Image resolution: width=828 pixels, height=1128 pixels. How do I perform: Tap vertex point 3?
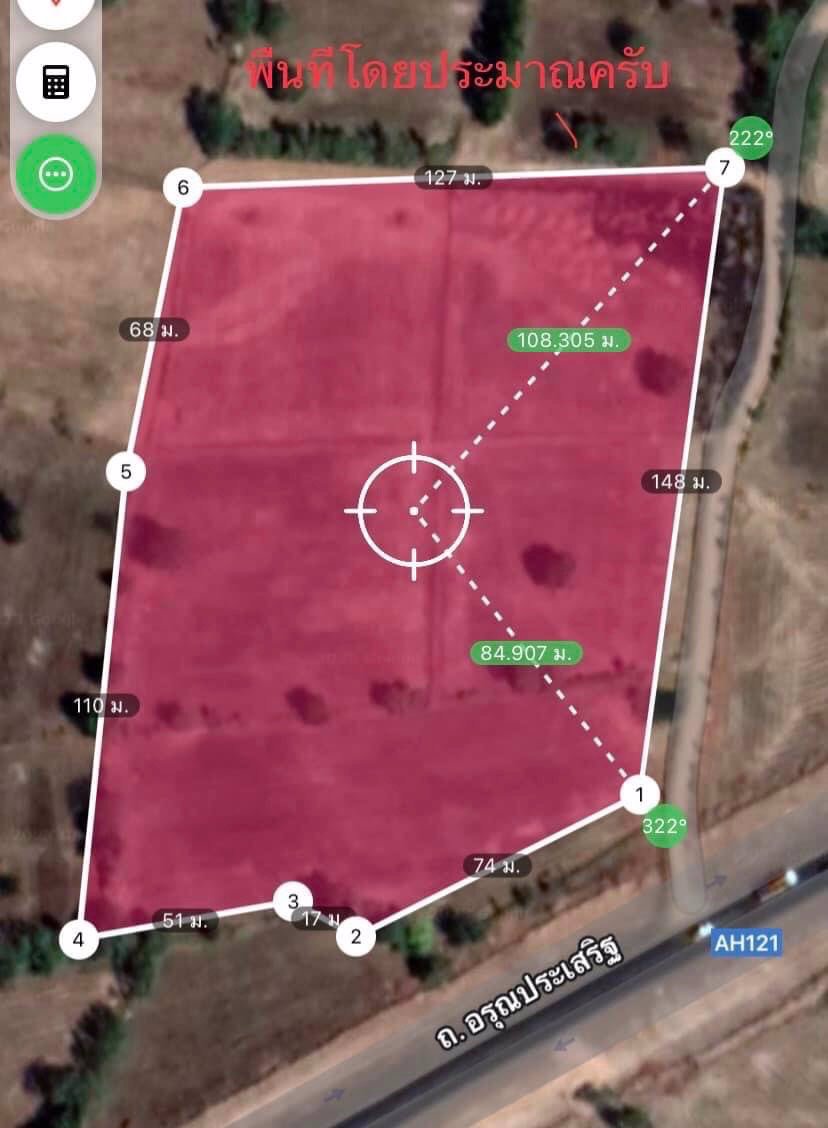pyautogui.click(x=293, y=901)
